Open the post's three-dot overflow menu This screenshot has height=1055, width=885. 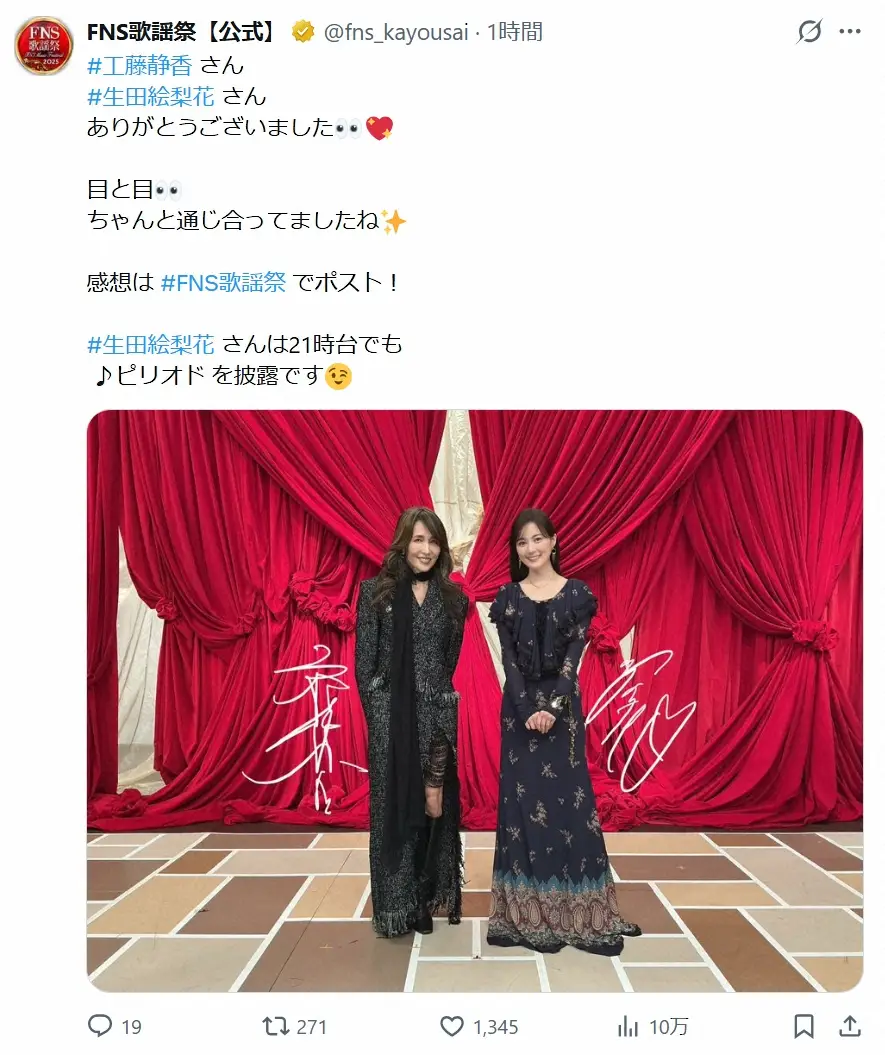tap(850, 31)
